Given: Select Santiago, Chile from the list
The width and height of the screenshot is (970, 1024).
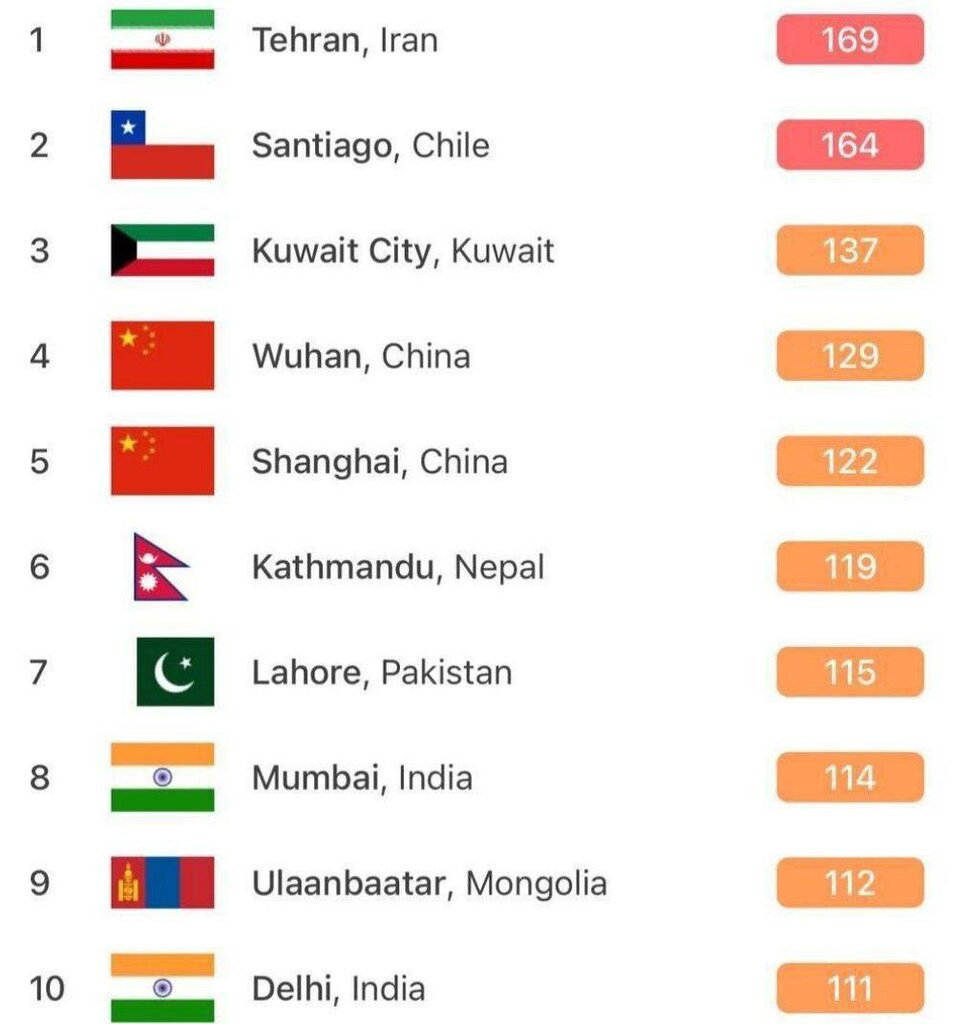Looking at the screenshot, I should click(370, 146).
